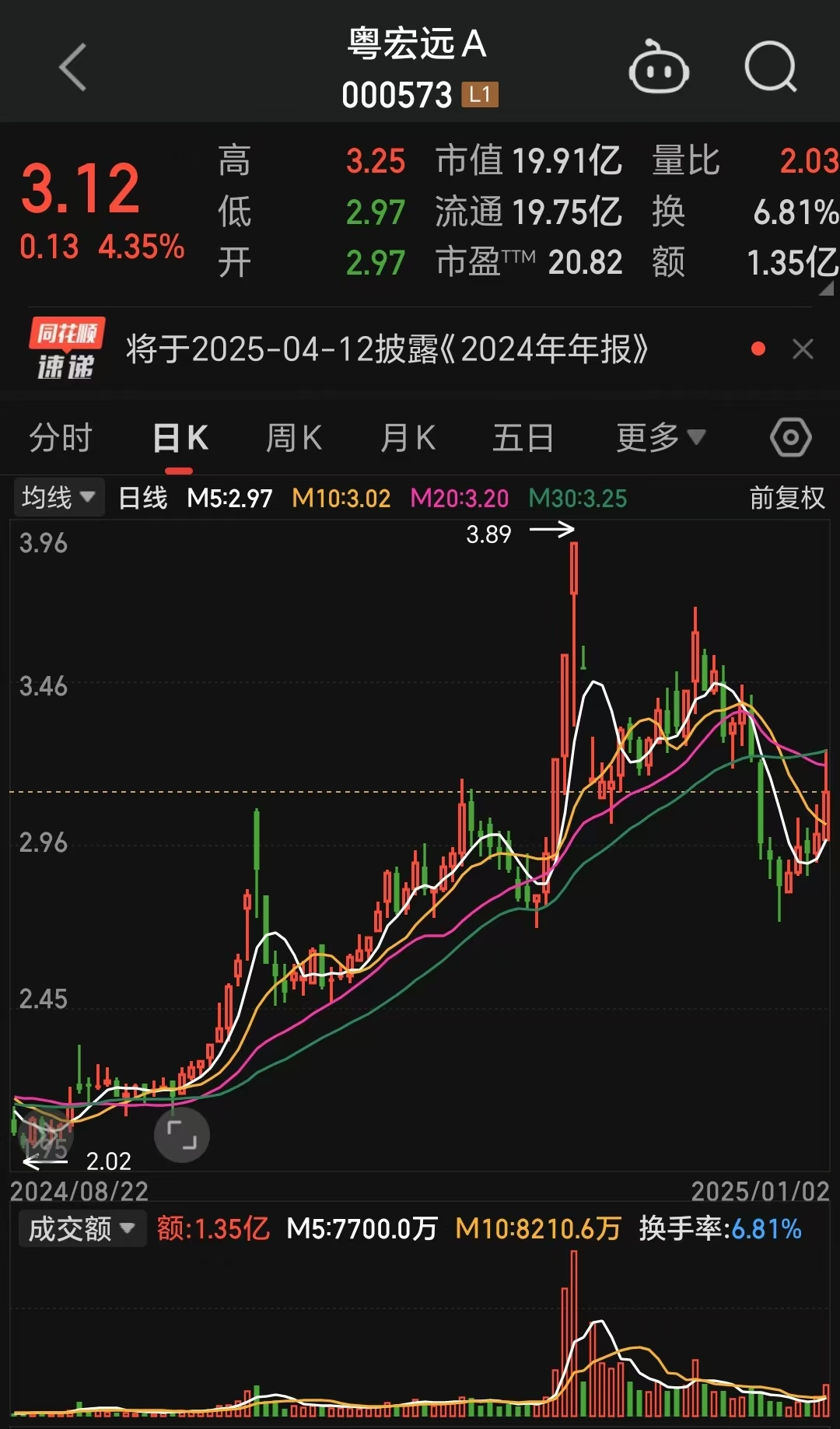Image resolution: width=840 pixels, height=1429 pixels.
Task: Select the 日K chart tab
Action: (x=180, y=438)
